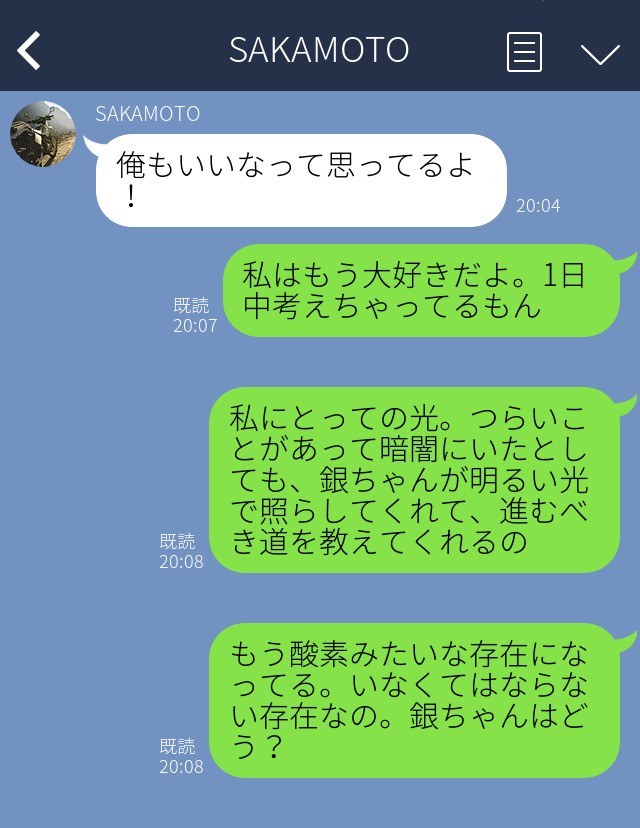This screenshot has width=640, height=828.
Task: Expand the chat options dropdown arrow
Action: point(600,54)
